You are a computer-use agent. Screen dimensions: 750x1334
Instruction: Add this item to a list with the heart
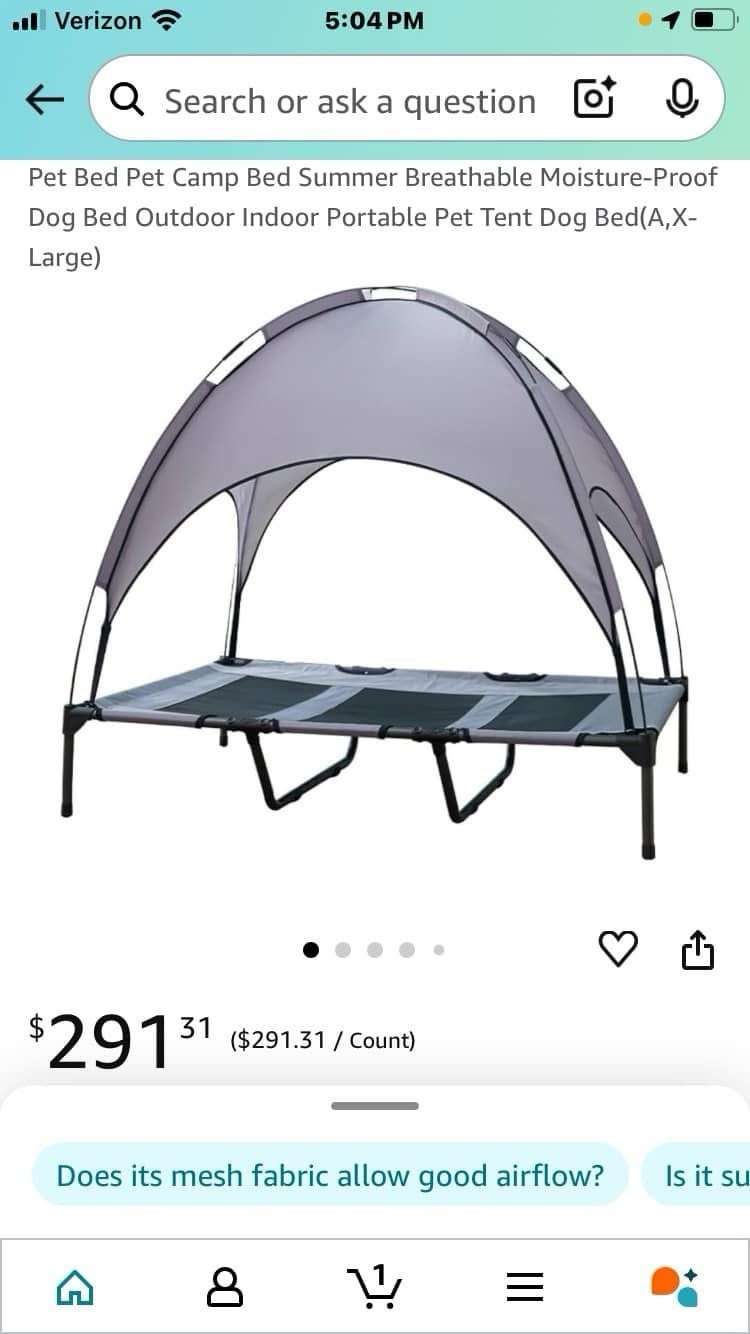point(617,949)
